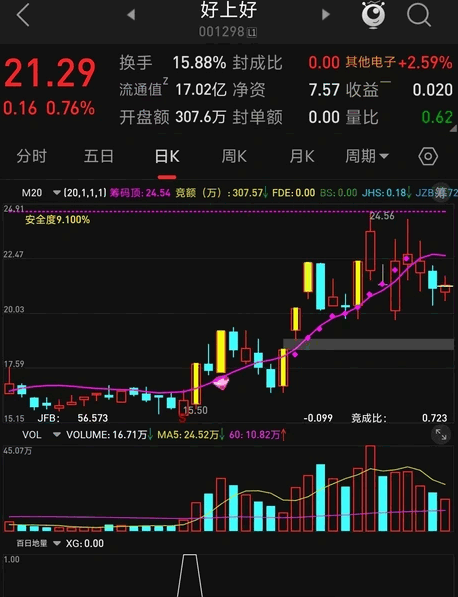The height and width of the screenshot is (597, 458).
Task: Switch to the previous stock
Action: click(131, 15)
